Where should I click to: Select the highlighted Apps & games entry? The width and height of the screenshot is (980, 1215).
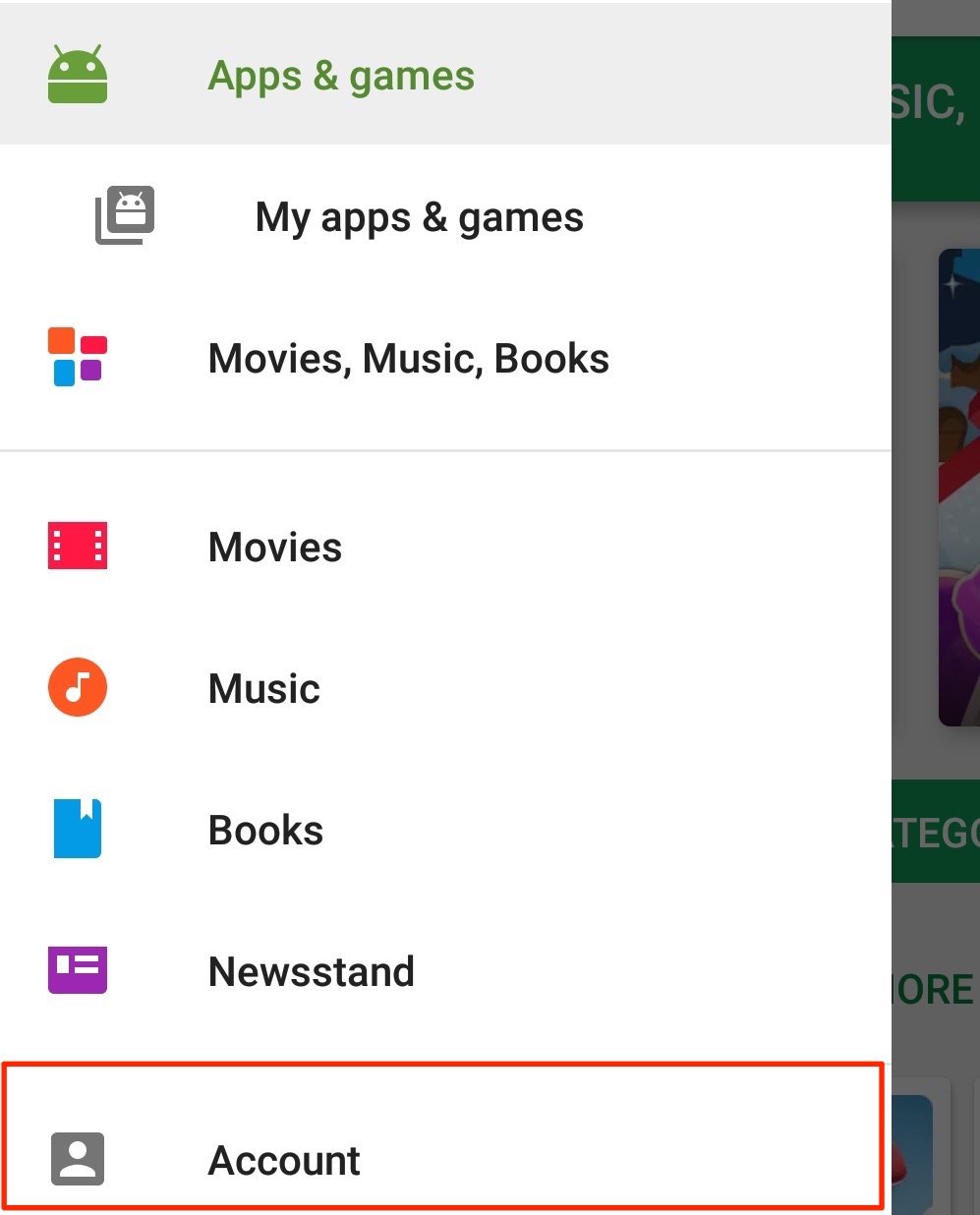click(x=340, y=74)
